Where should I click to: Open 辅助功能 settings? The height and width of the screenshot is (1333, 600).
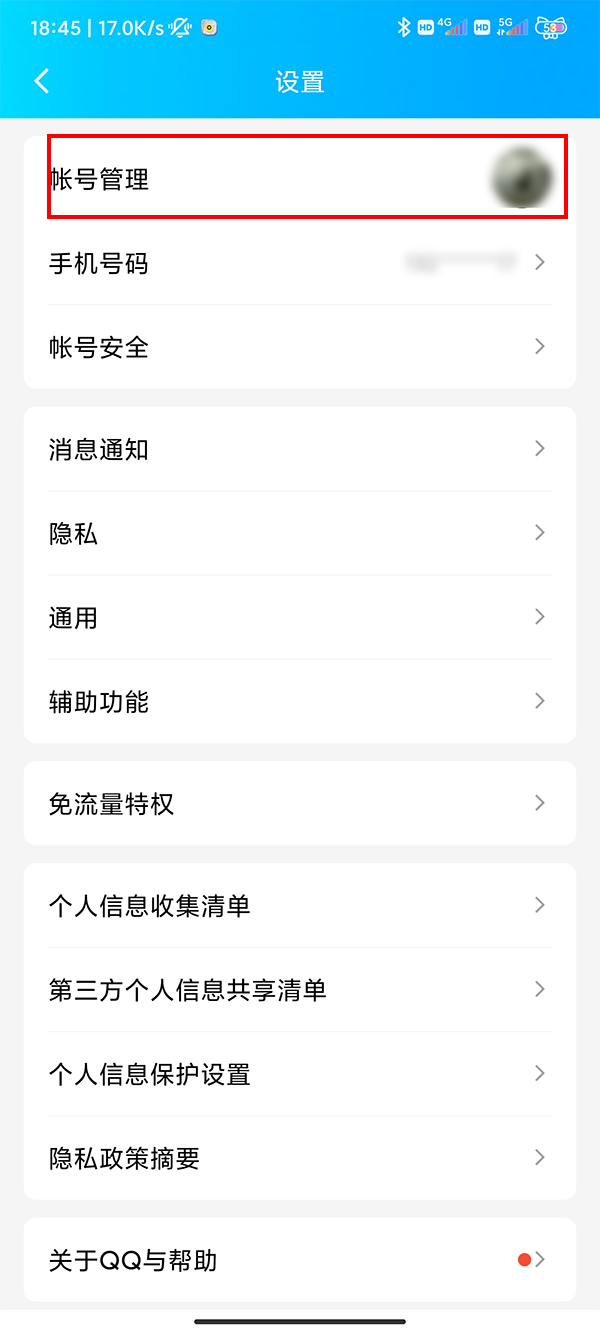(x=300, y=701)
